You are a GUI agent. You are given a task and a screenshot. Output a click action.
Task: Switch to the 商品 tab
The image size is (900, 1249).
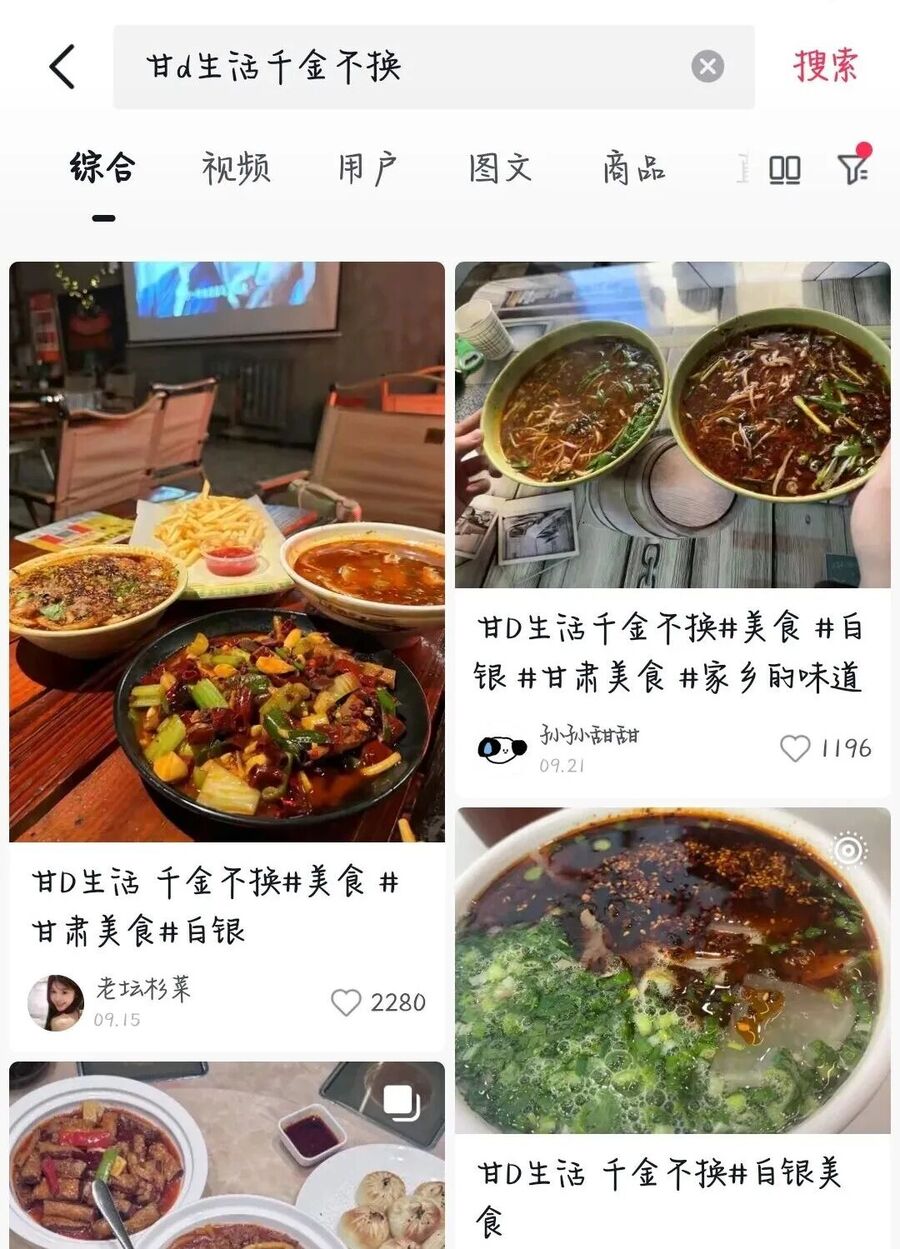point(634,168)
